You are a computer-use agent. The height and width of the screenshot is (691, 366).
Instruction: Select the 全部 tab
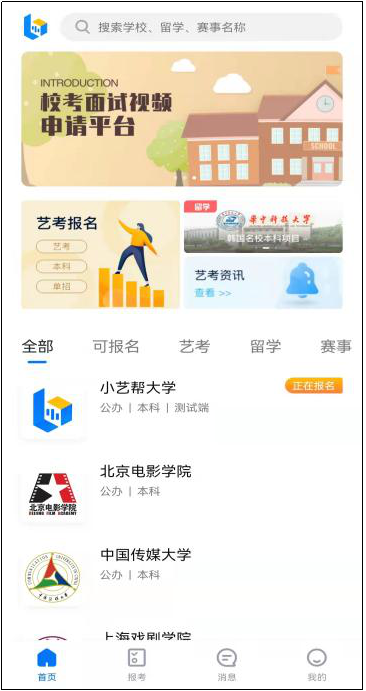pyautogui.click(x=37, y=347)
